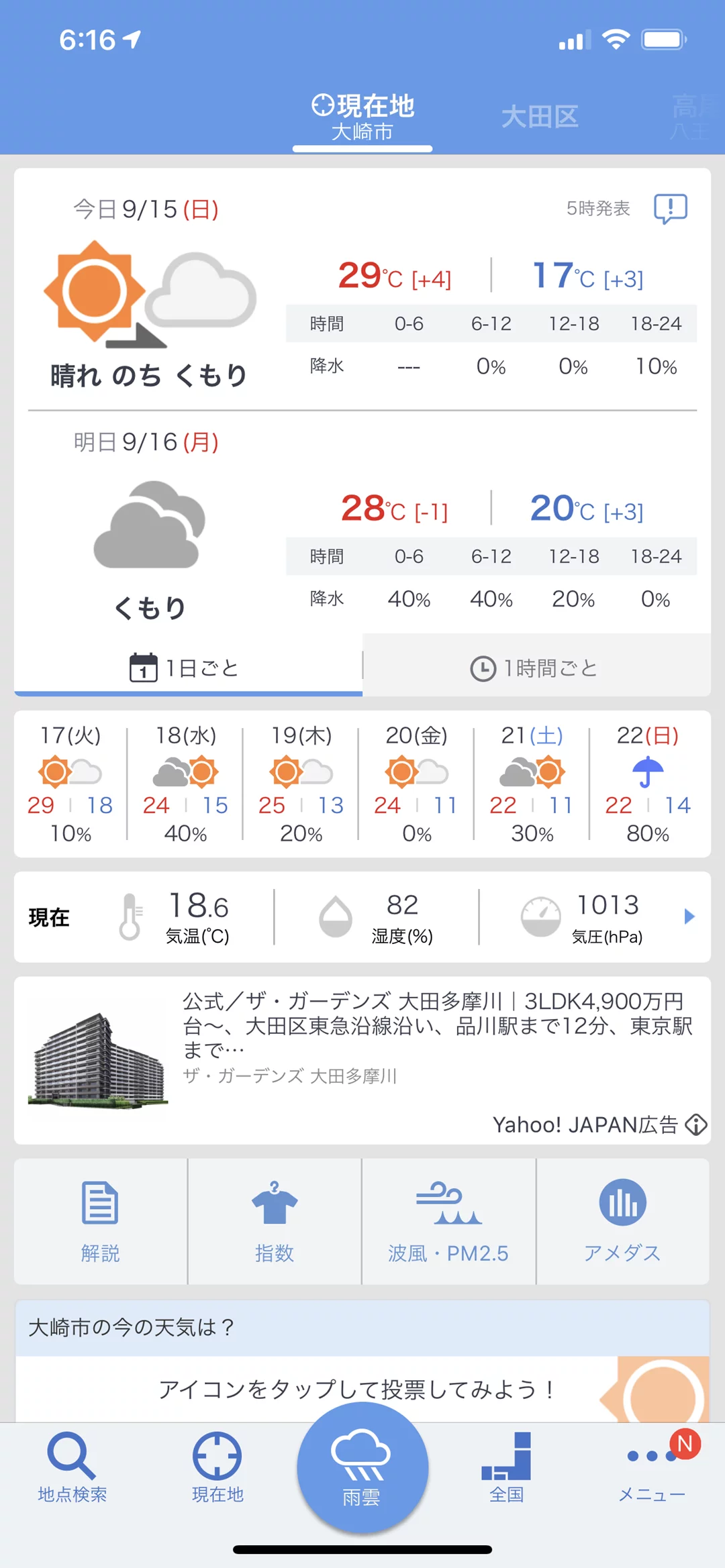This screenshot has width=725, height=1568.
Task: Open Yahoo! JAPAN広告 info icon
Action: (x=696, y=1125)
